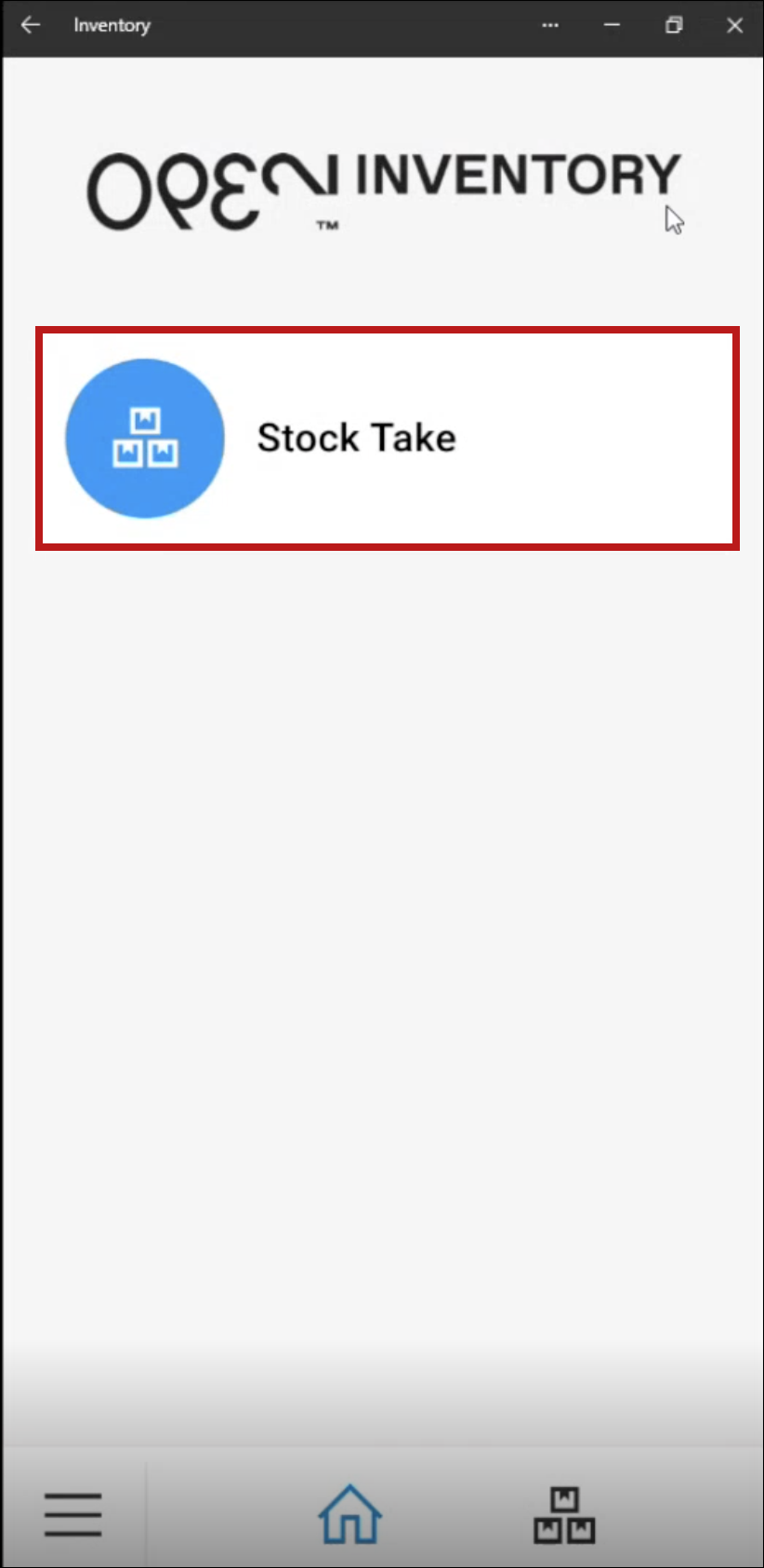Minimize the Inventory window
The image size is (764, 1568).
(612, 25)
